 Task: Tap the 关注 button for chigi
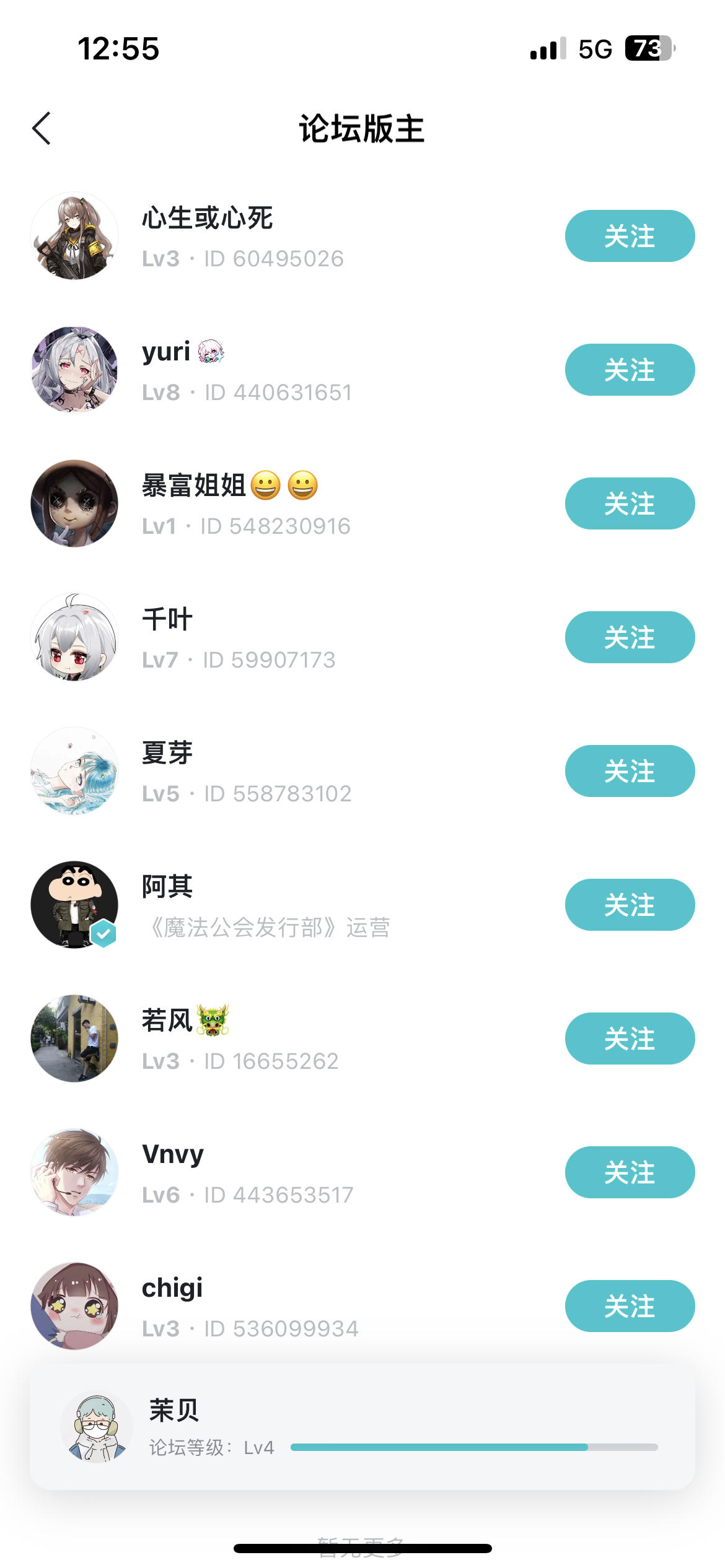click(x=629, y=1306)
